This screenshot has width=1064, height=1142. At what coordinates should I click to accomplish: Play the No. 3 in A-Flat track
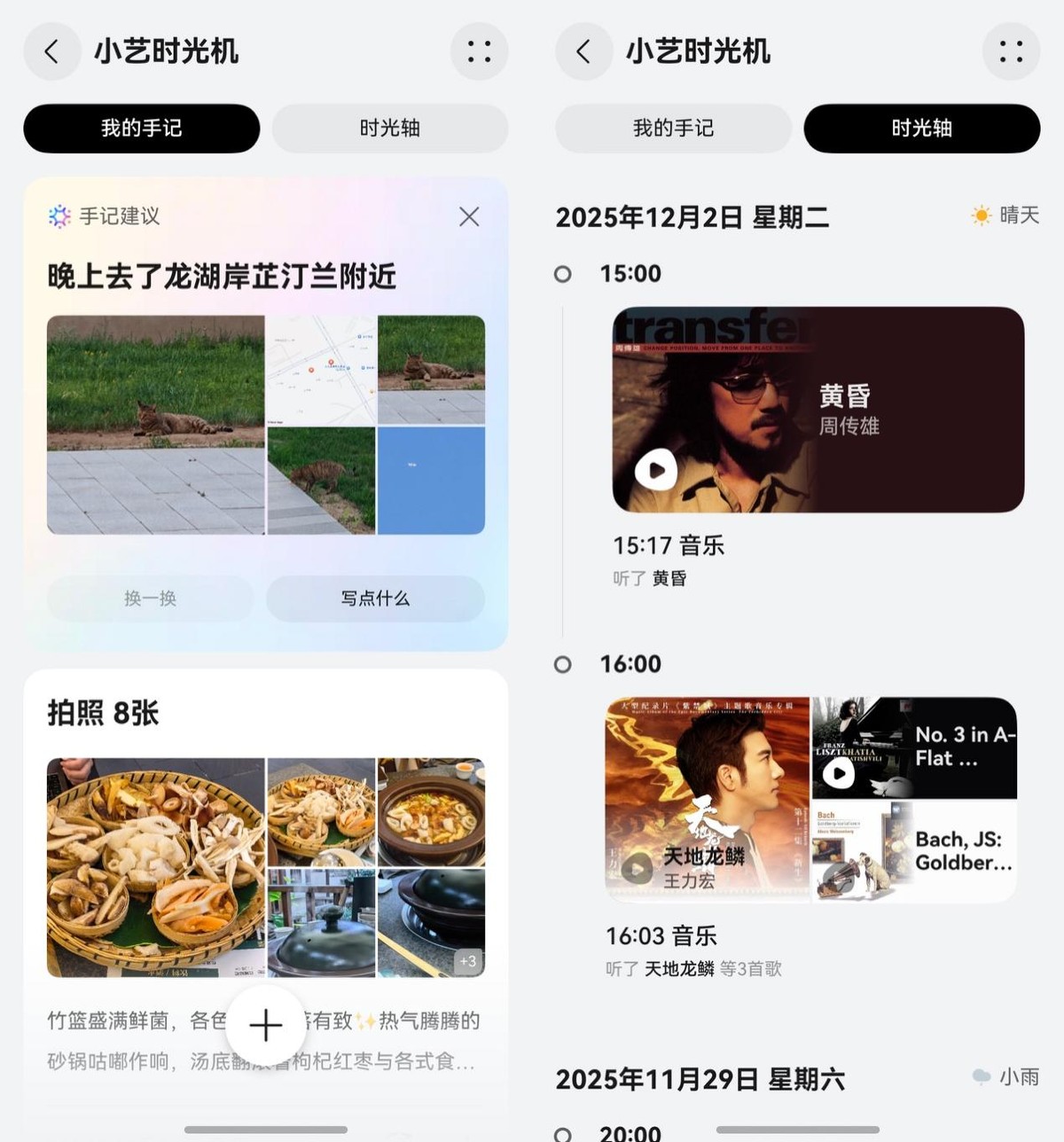tap(838, 773)
